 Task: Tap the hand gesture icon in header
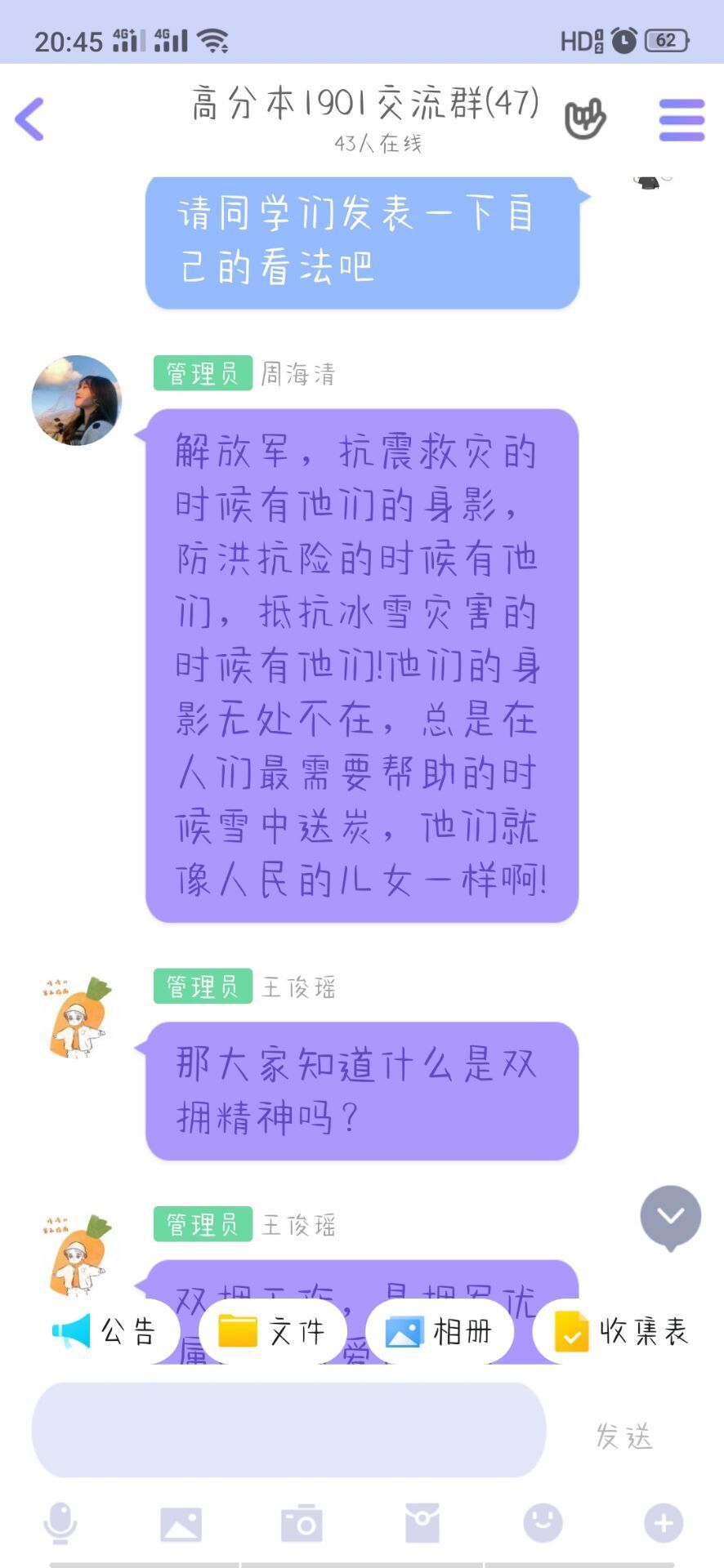click(585, 120)
